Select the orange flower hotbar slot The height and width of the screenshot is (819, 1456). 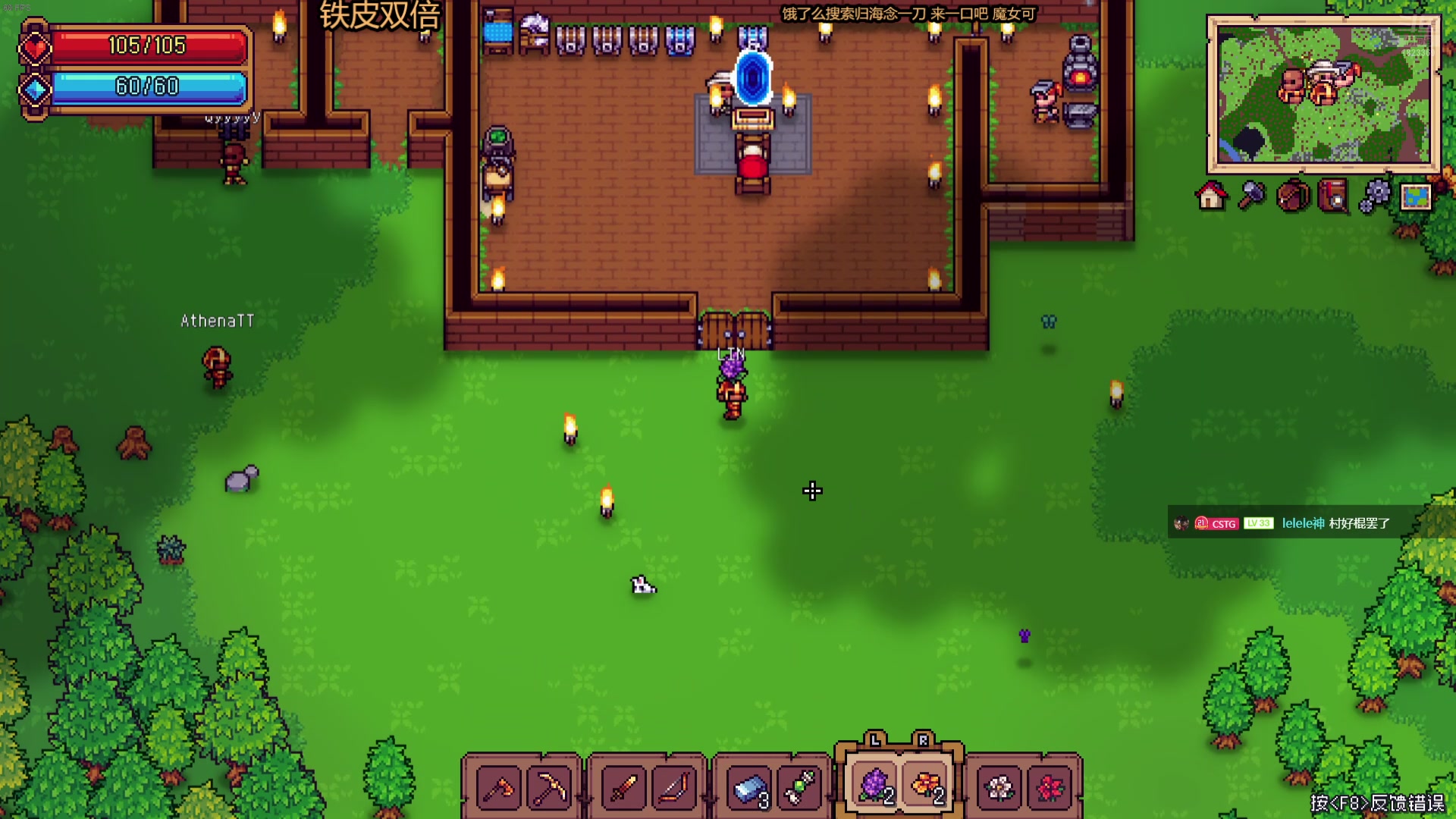coord(925,786)
